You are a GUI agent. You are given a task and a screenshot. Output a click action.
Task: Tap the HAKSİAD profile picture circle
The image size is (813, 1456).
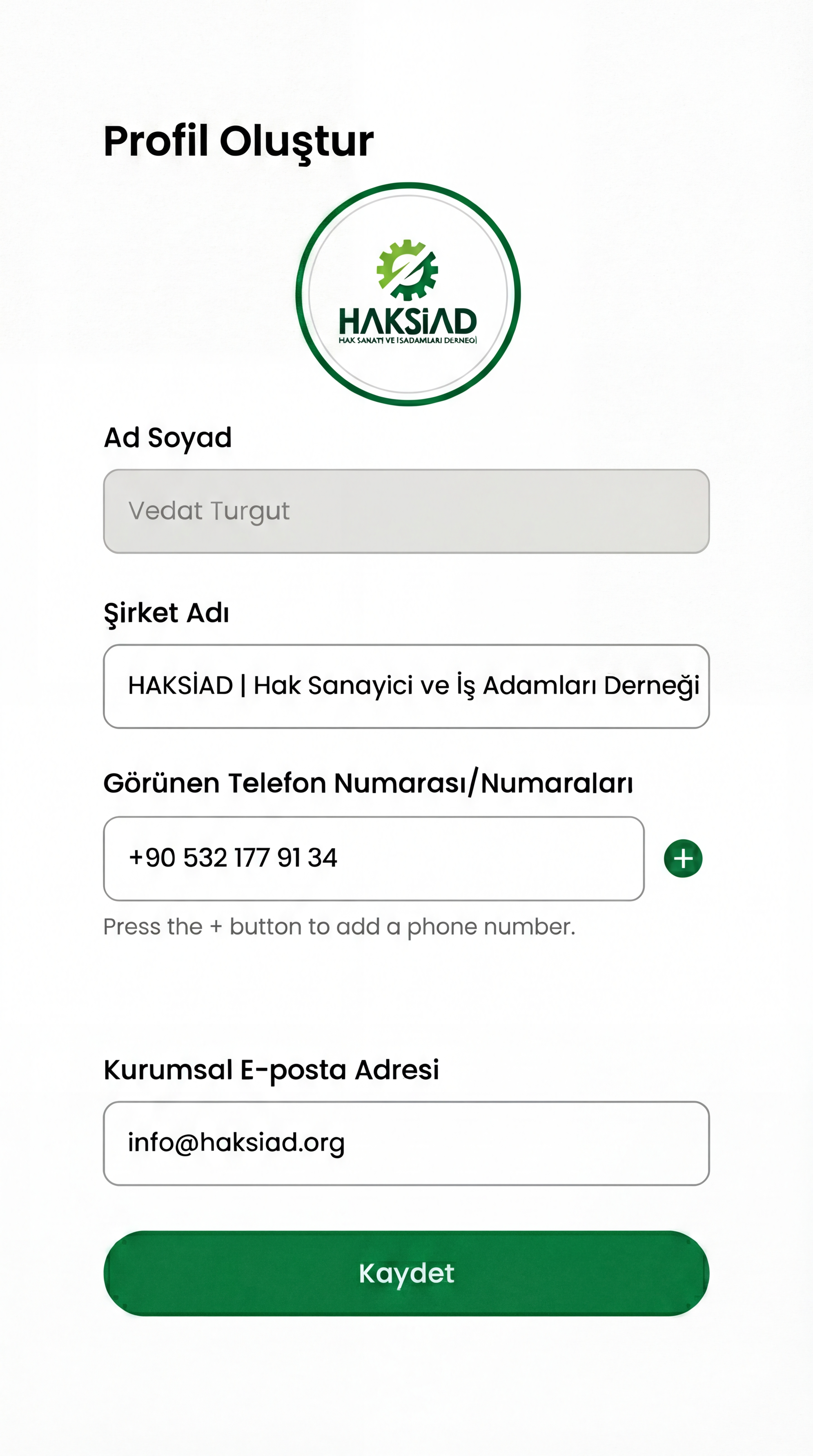[x=408, y=294]
